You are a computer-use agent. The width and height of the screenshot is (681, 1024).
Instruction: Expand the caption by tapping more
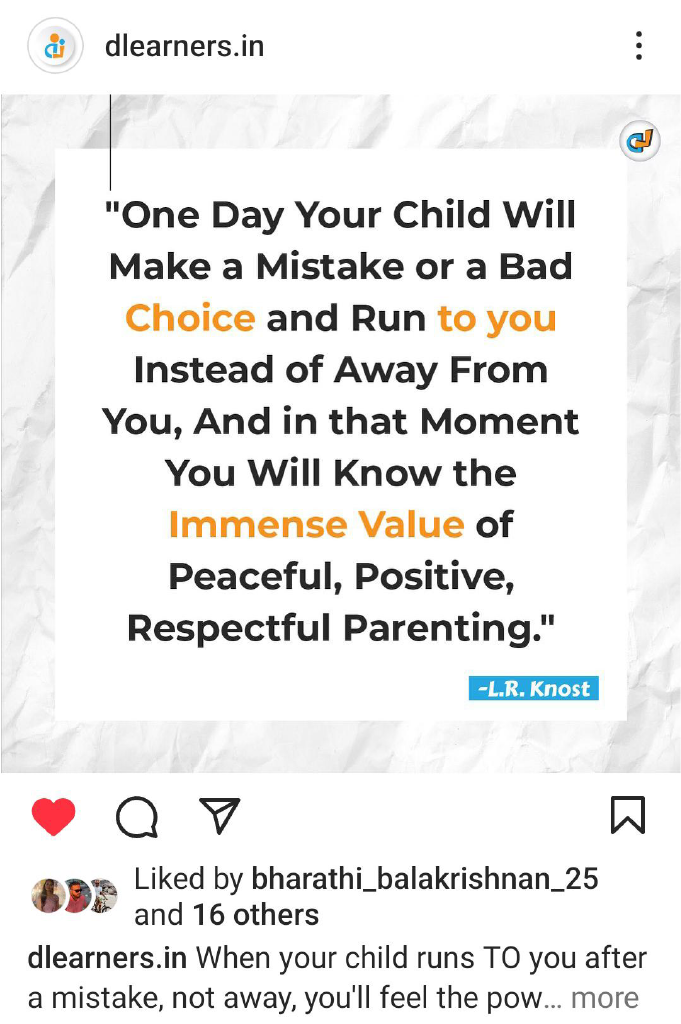[x=604, y=997]
